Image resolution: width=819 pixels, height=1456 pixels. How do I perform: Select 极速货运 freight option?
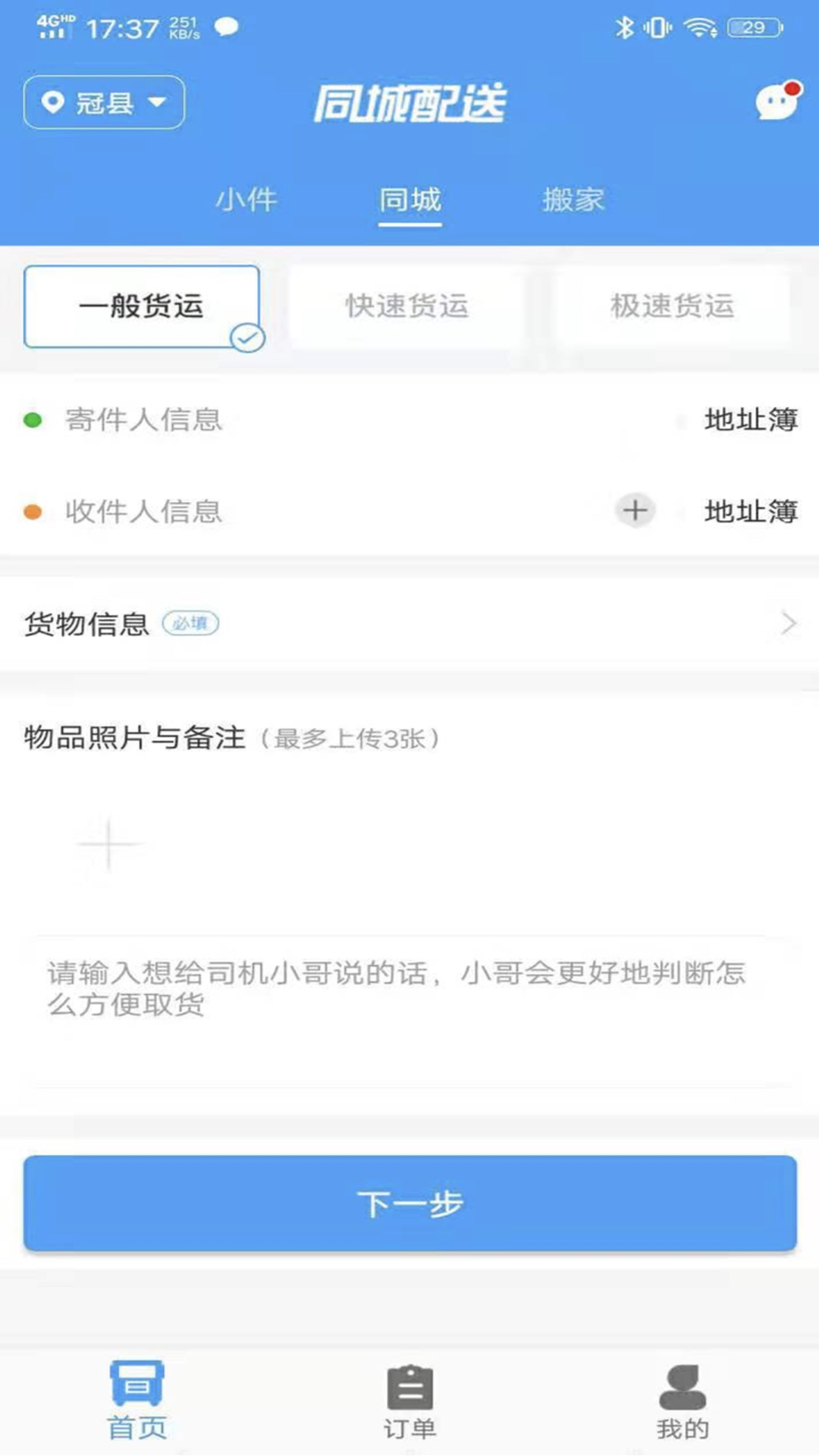tap(672, 306)
